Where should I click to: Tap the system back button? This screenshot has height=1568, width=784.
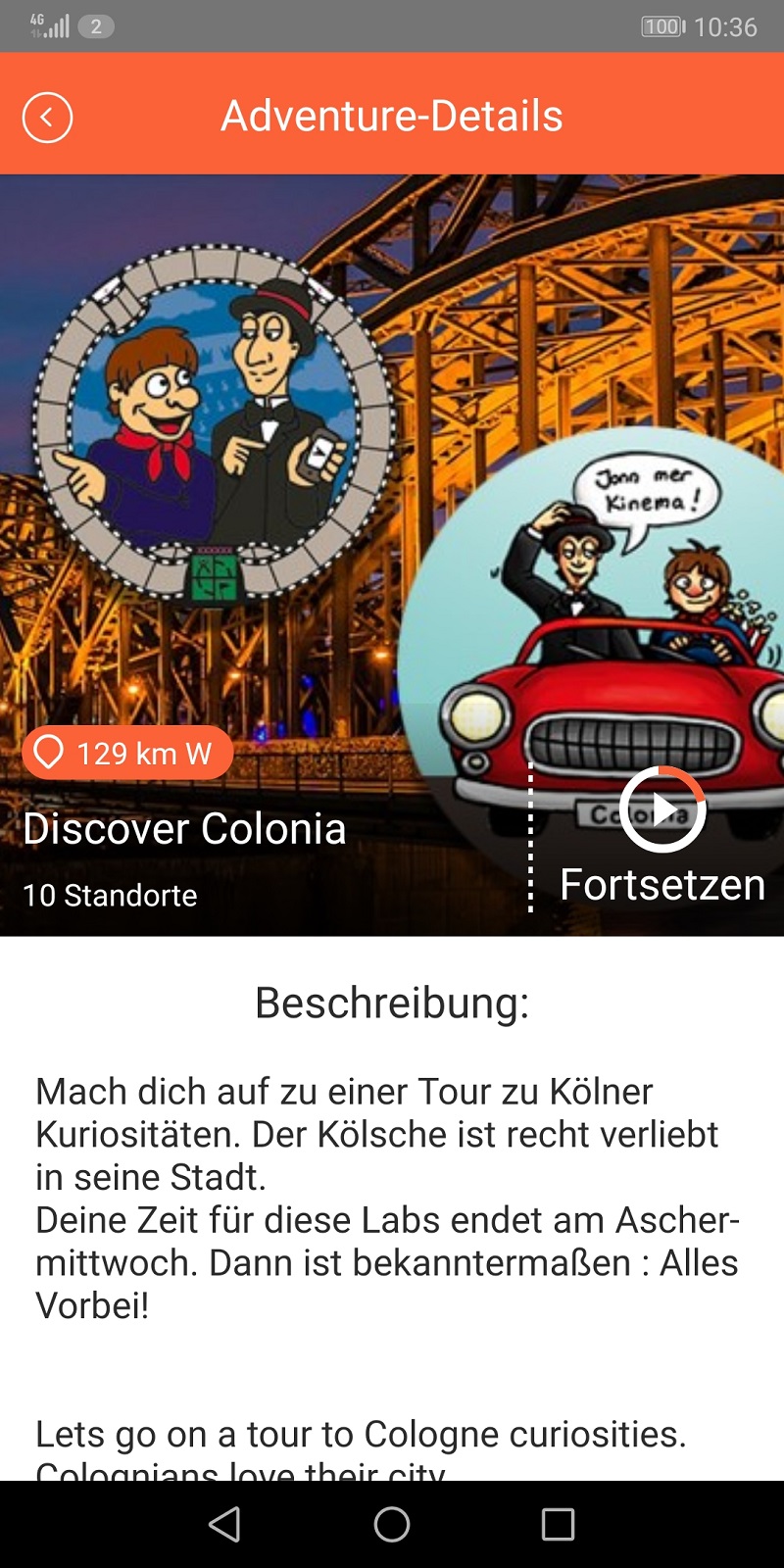click(x=224, y=1524)
